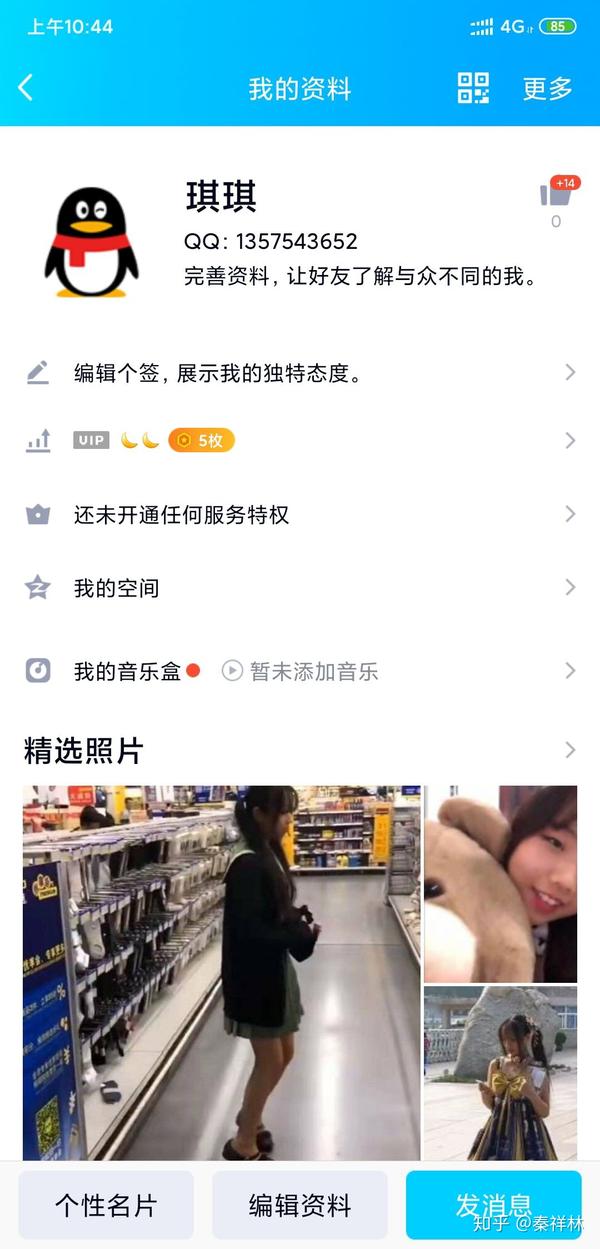Select 编辑资料 to edit the profile
Image resolution: width=600 pixels, height=1249 pixels.
point(300,1205)
